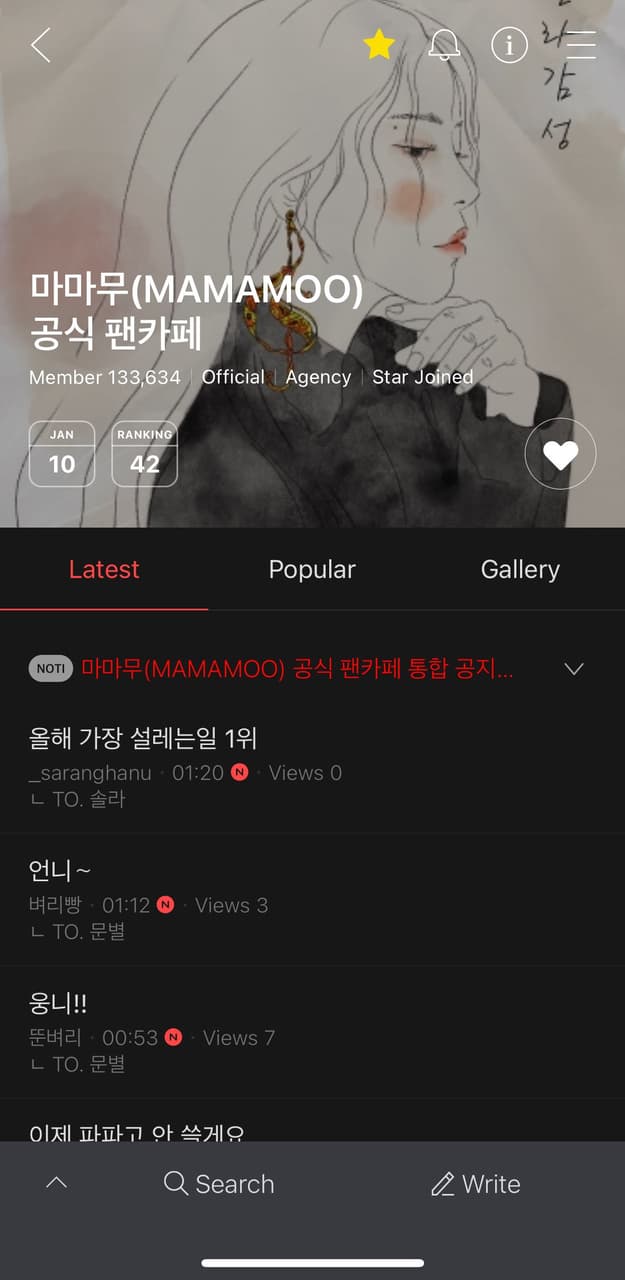Image resolution: width=625 pixels, height=1280 pixels.
Task: Write a new post
Action: click(x=475, y=1184)
